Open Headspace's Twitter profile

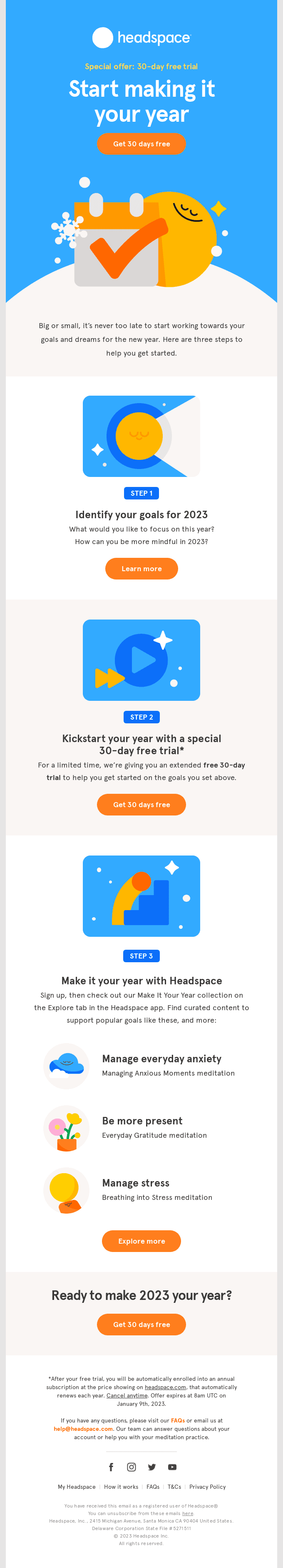coord(152,1467)
